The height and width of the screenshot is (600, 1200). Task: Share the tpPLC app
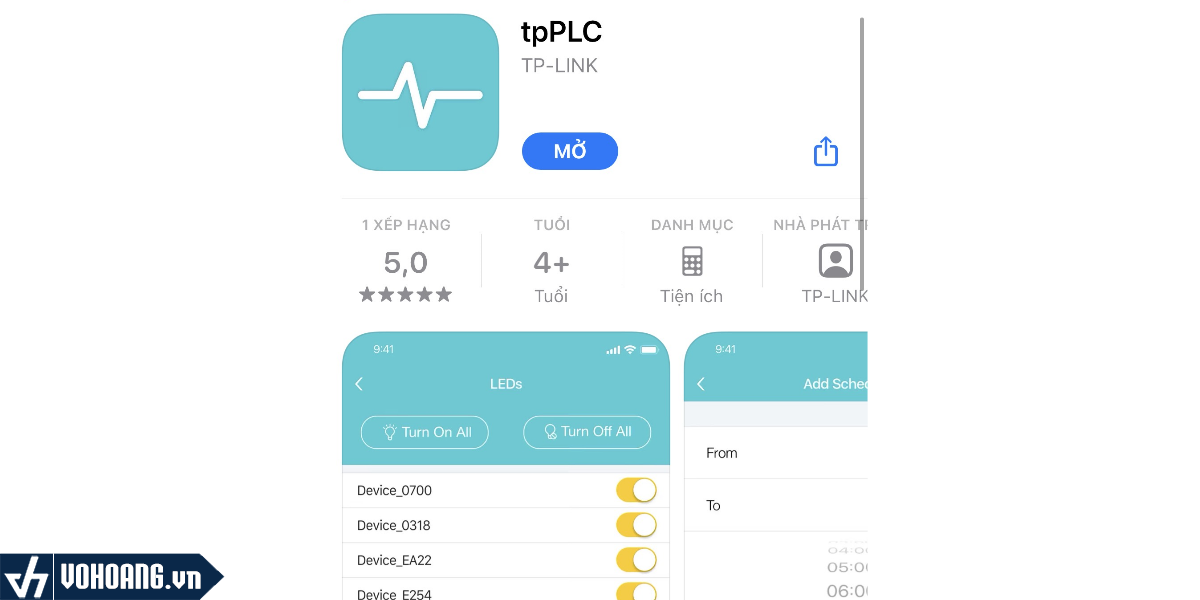pos(825,152)
